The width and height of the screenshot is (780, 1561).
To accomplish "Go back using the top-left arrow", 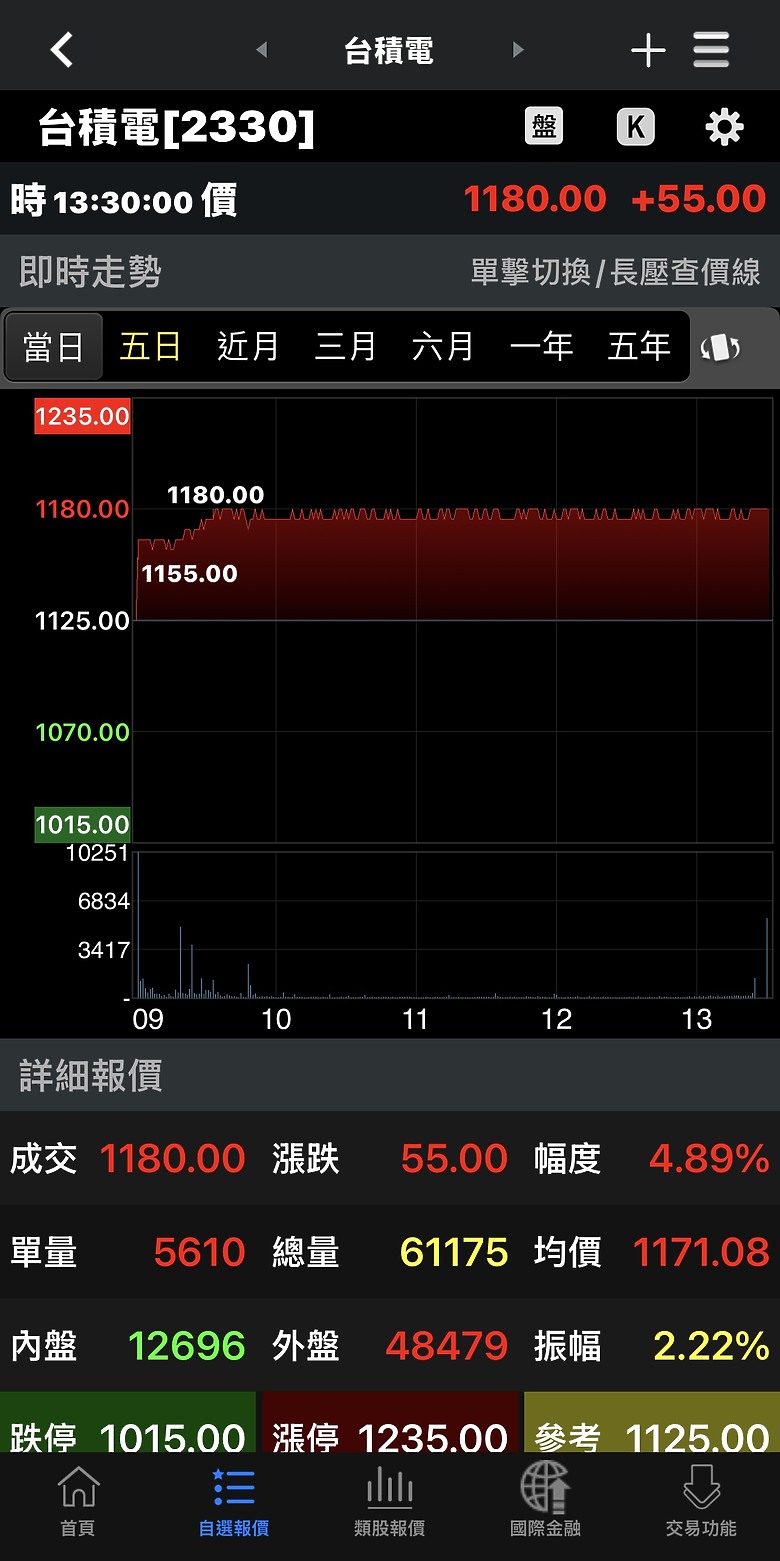I will (62, 49).
